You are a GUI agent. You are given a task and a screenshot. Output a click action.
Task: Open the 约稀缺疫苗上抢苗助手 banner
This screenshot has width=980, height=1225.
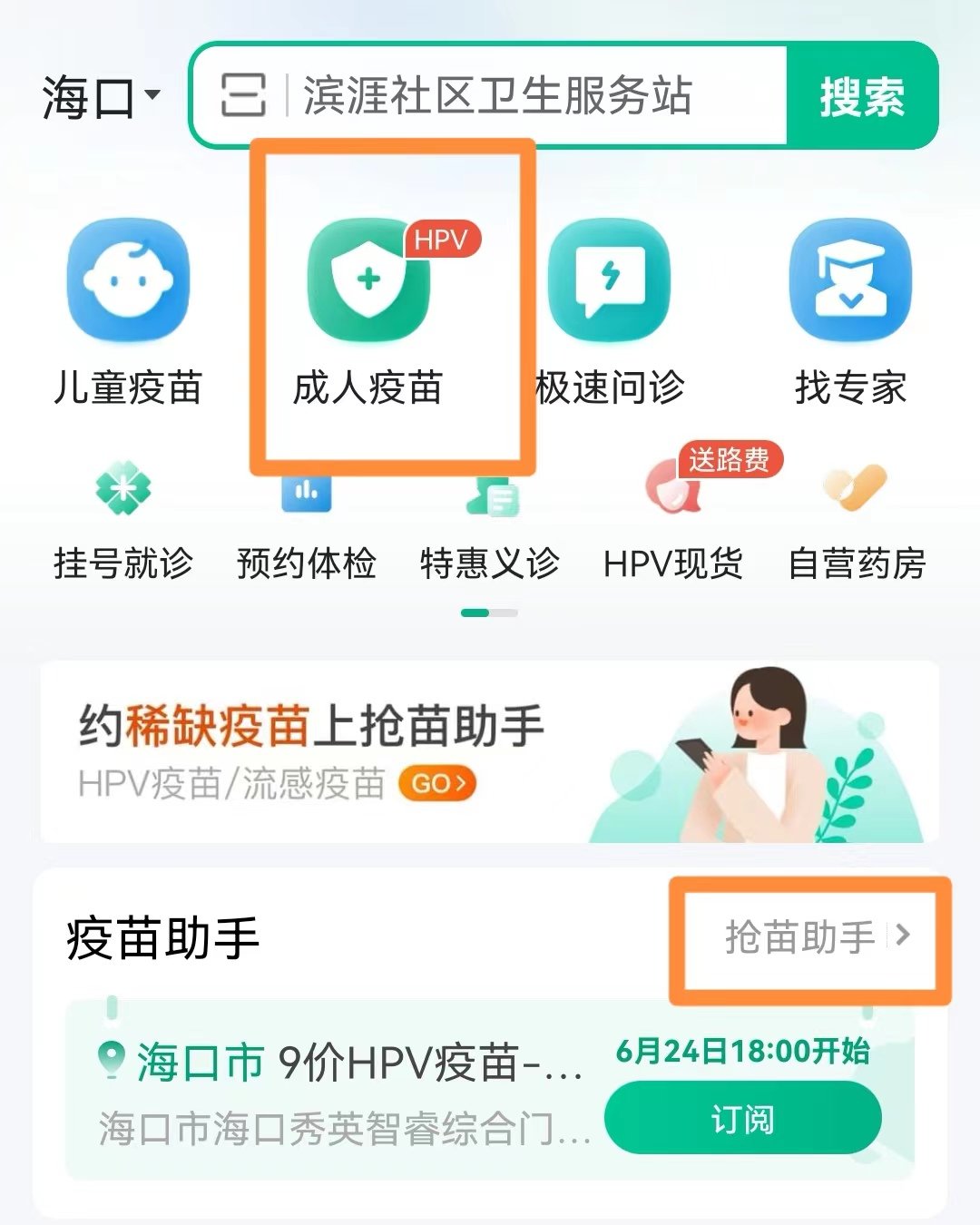(x=490, y=751)
